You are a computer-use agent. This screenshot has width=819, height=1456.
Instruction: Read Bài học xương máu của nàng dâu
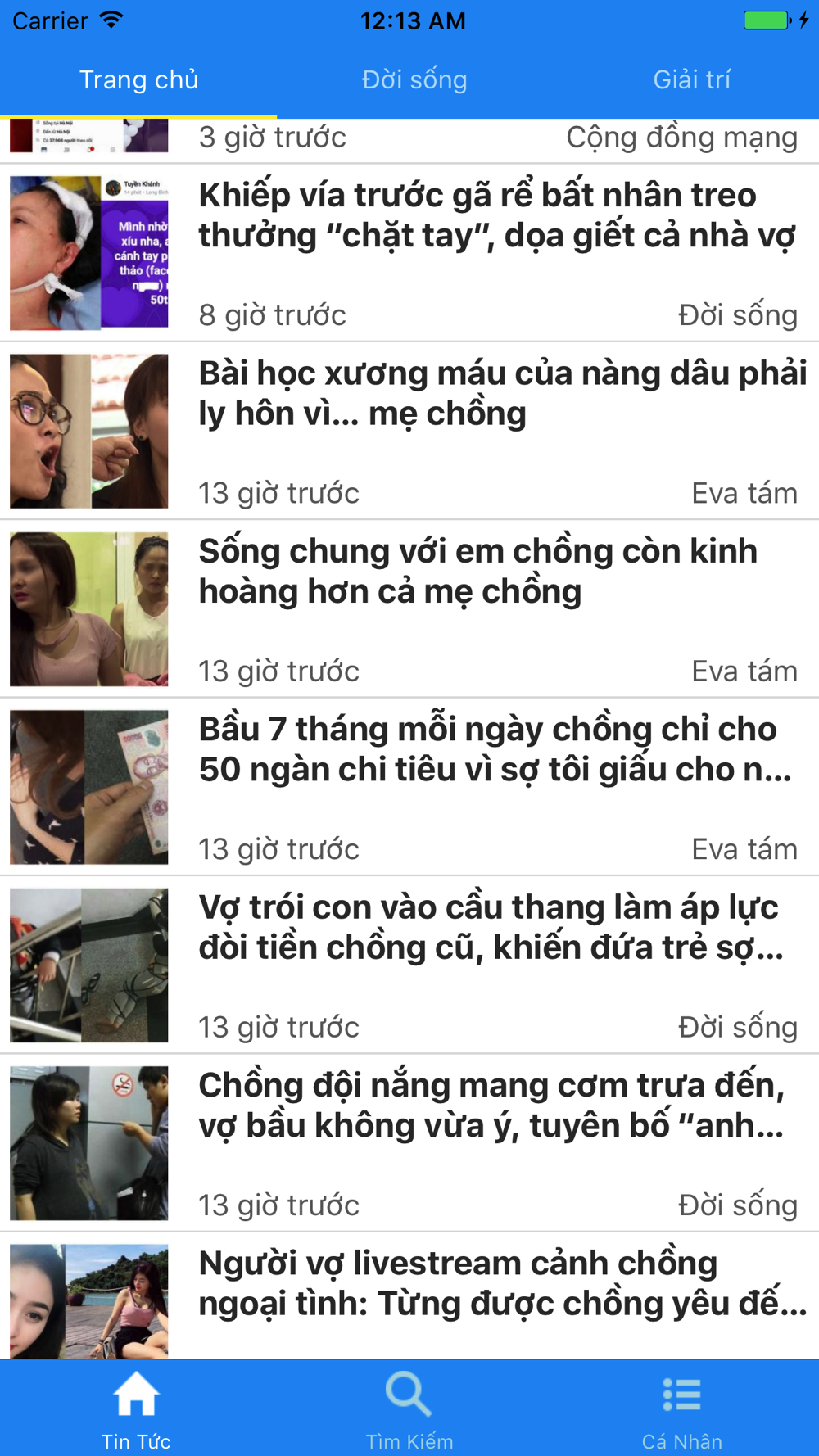tap(501, 394)
